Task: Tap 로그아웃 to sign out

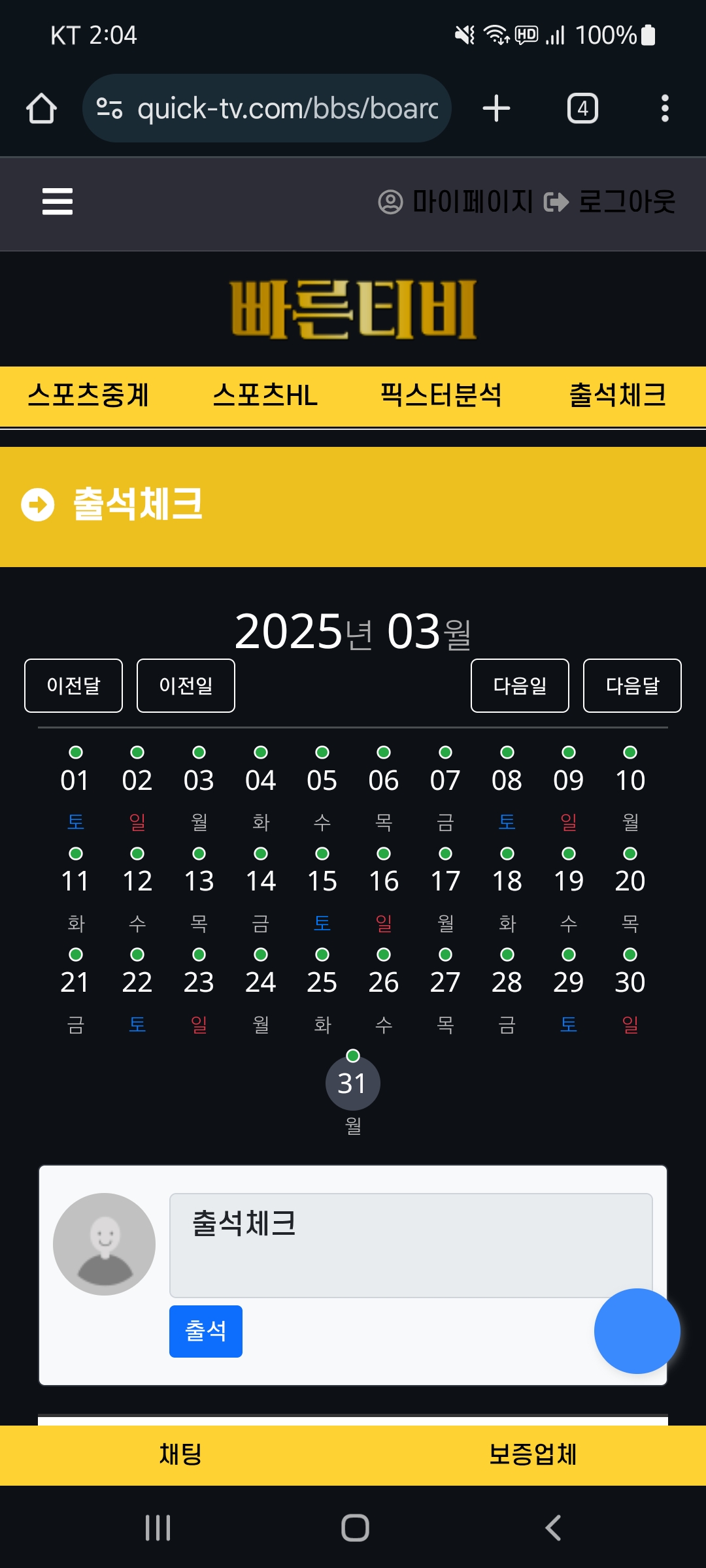Action: pyautogui.click(x=610, y=201)
